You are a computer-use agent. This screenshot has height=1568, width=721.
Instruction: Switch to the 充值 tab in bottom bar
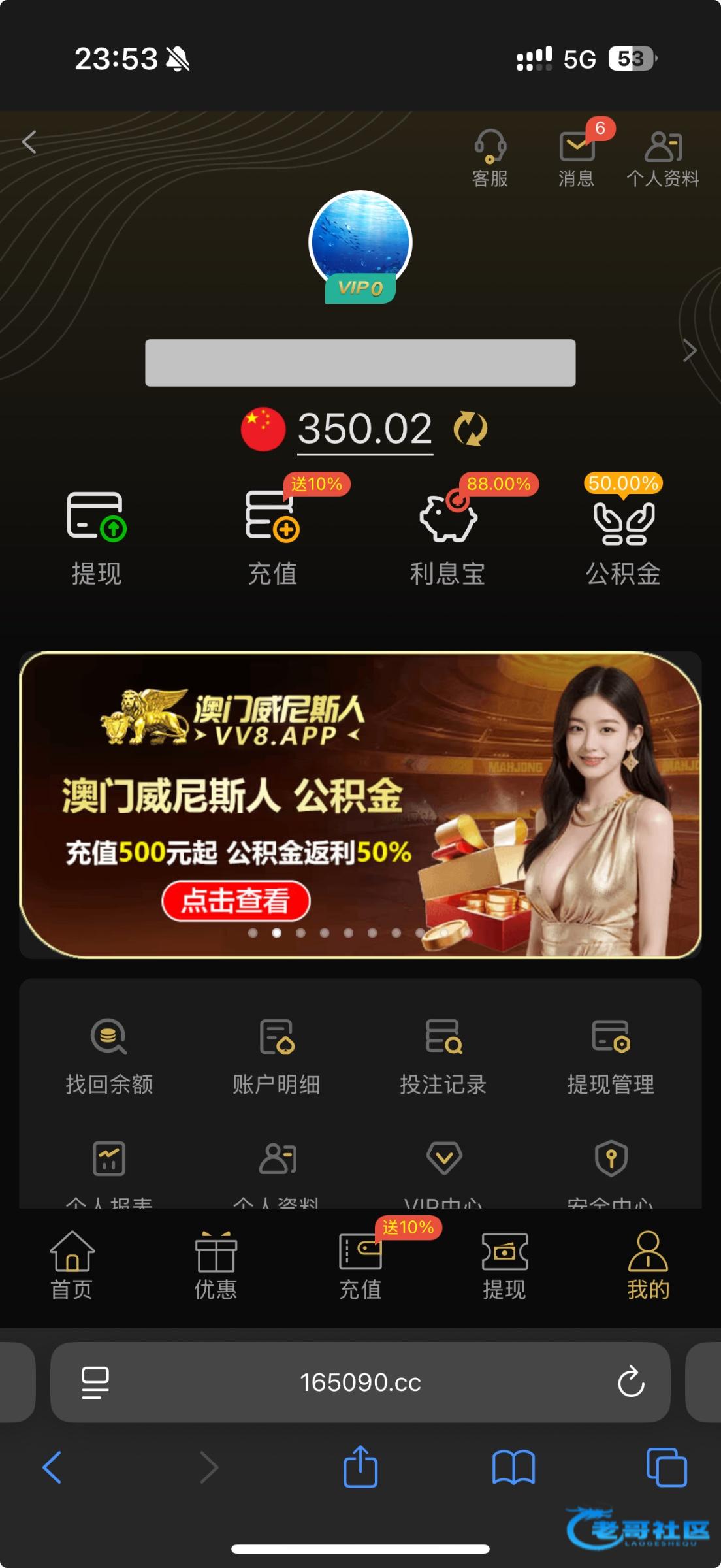coord(360,1265)
